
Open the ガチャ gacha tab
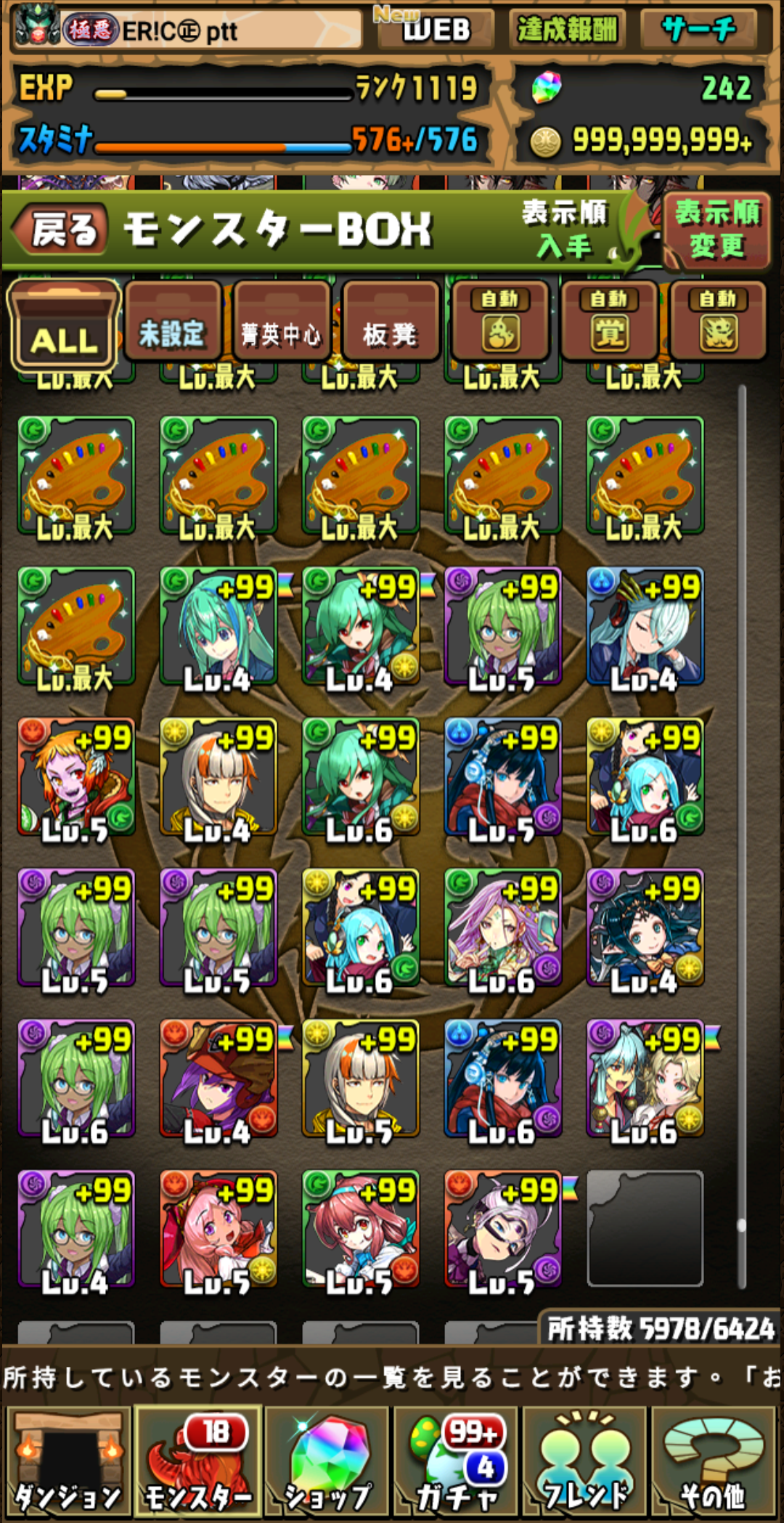click(456, 1461)
